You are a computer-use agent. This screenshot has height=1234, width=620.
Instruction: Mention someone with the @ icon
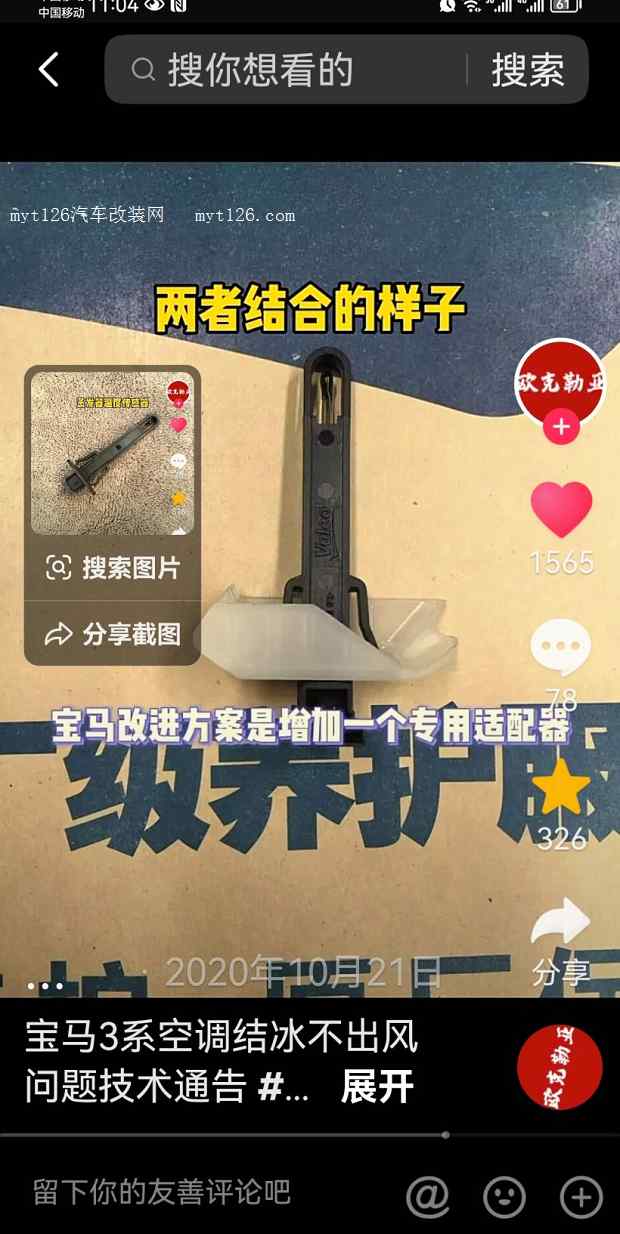click(x=428, y=1196)
